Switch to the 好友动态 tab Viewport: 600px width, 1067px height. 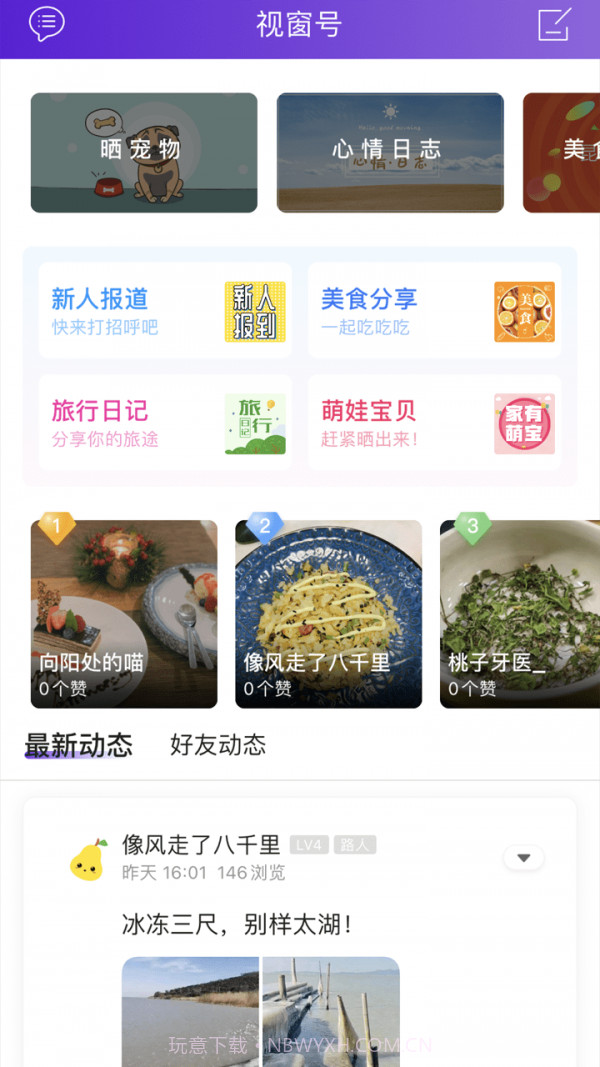[218, 745]
